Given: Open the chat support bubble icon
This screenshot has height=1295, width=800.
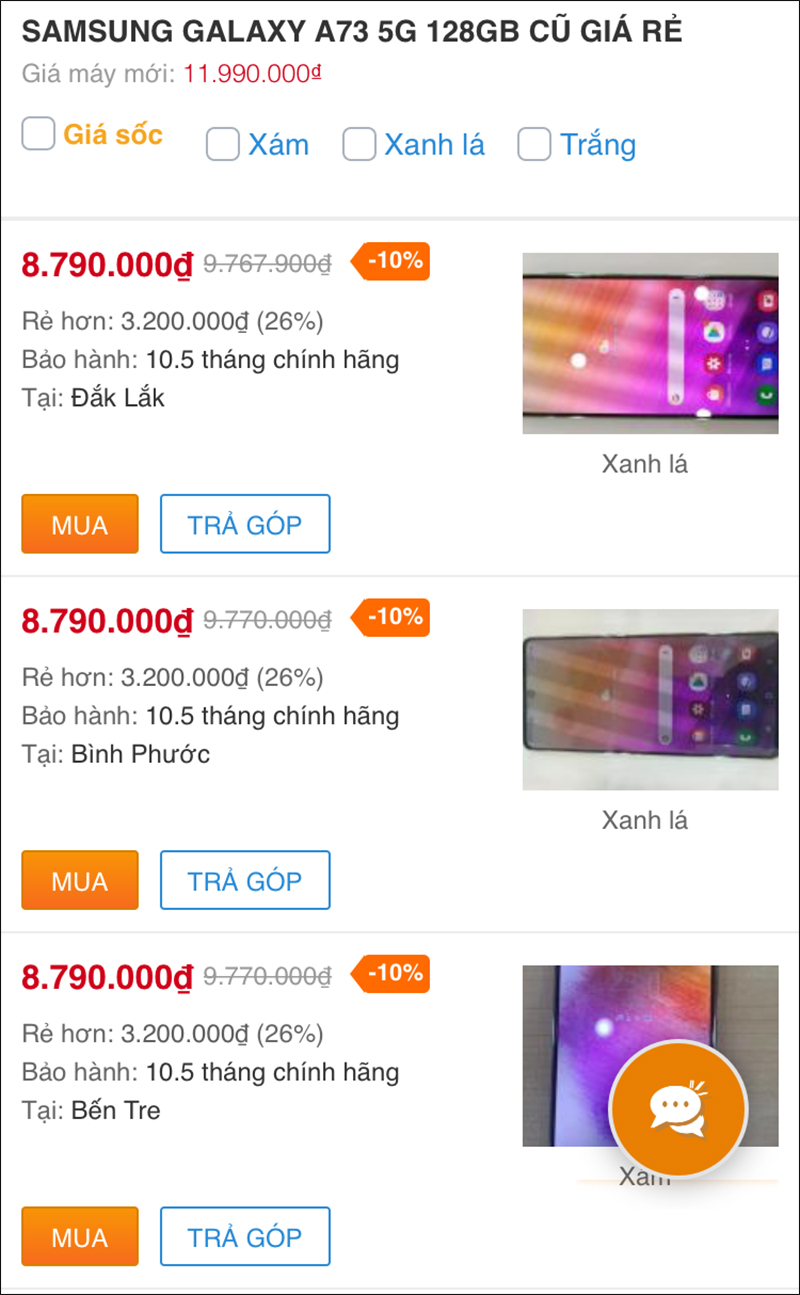Looking at the screenshot, I should point(678,1108).
